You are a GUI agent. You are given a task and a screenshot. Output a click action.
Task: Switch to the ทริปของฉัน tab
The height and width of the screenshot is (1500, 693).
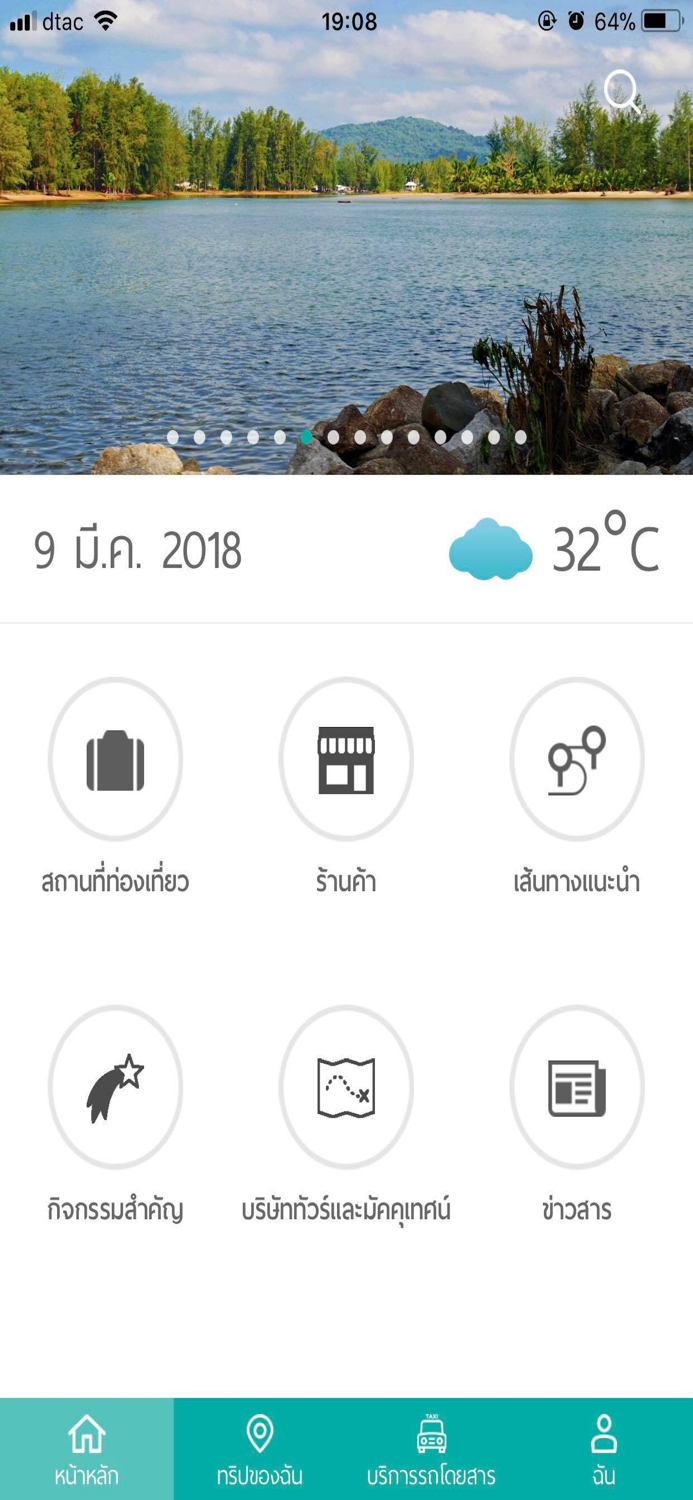(x=260, y=1449)
